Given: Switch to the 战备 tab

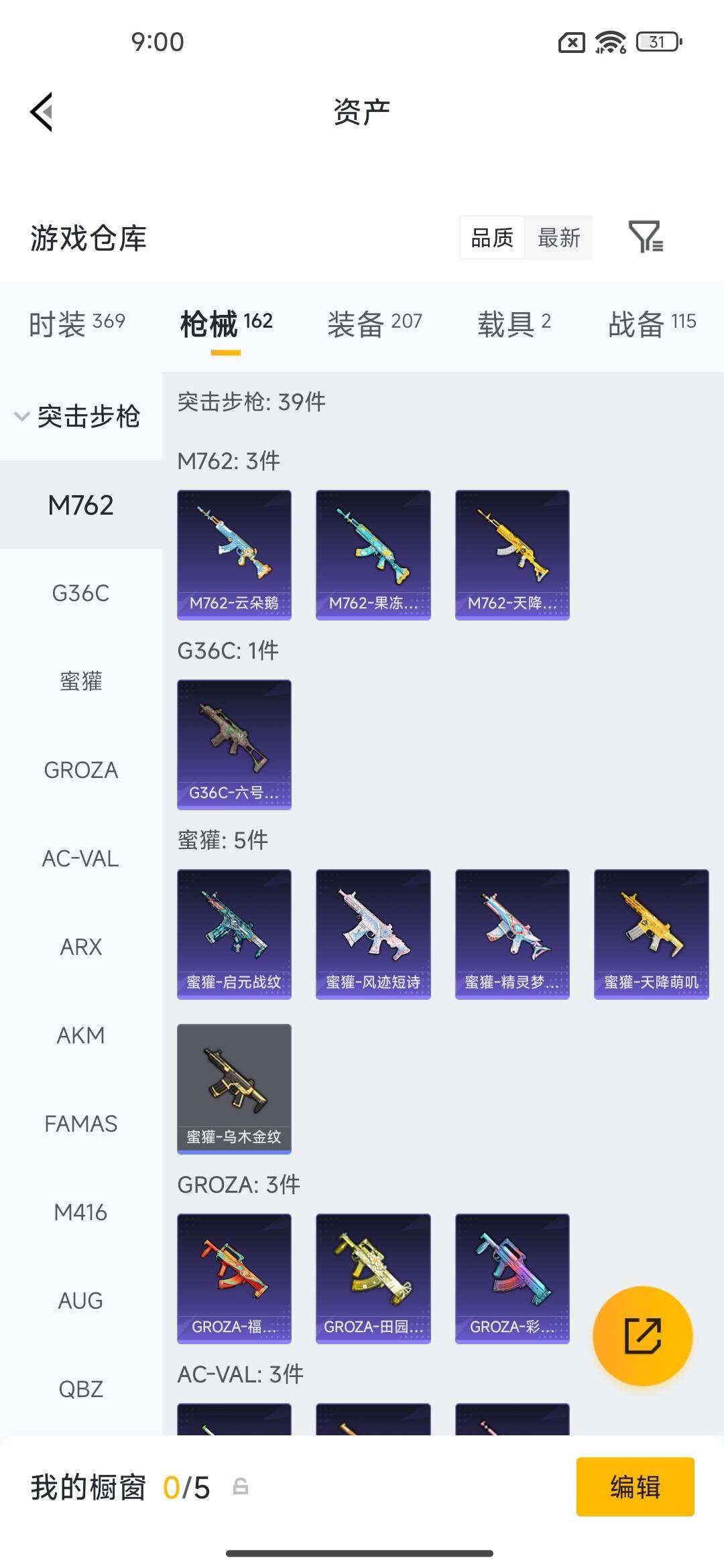Looking at the screenshot, I should coord(652,324).
